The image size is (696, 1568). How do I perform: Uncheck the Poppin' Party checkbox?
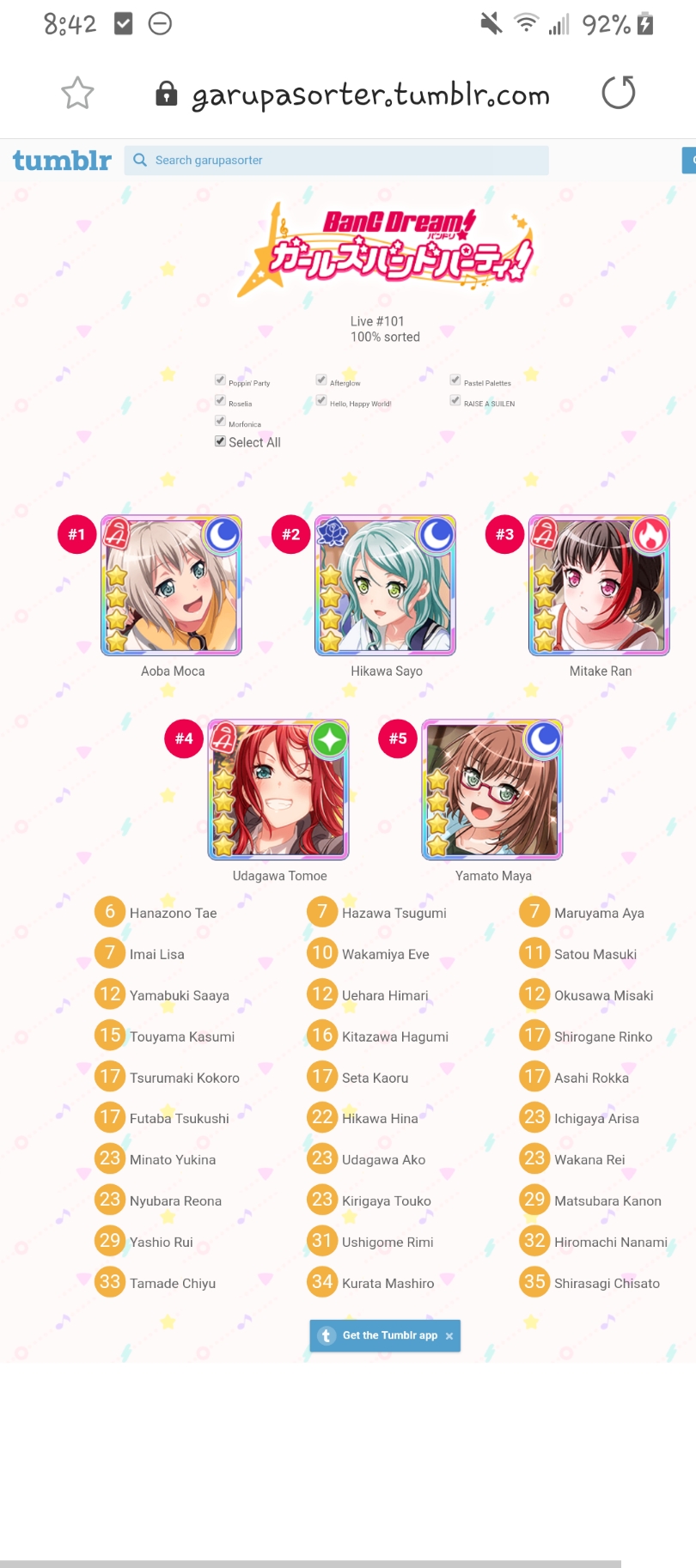tap(220, 380)
